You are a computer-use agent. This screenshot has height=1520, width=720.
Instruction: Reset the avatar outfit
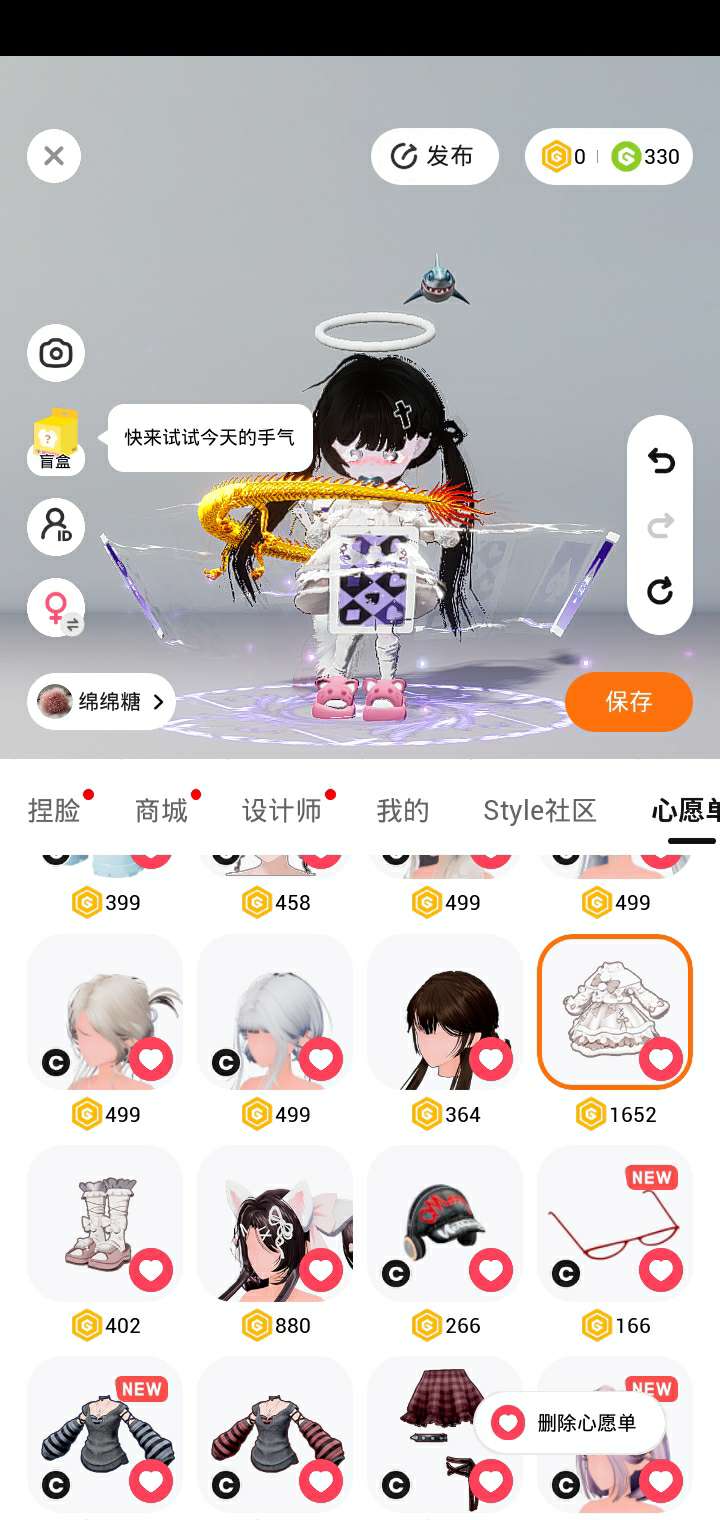click(660, 590)
